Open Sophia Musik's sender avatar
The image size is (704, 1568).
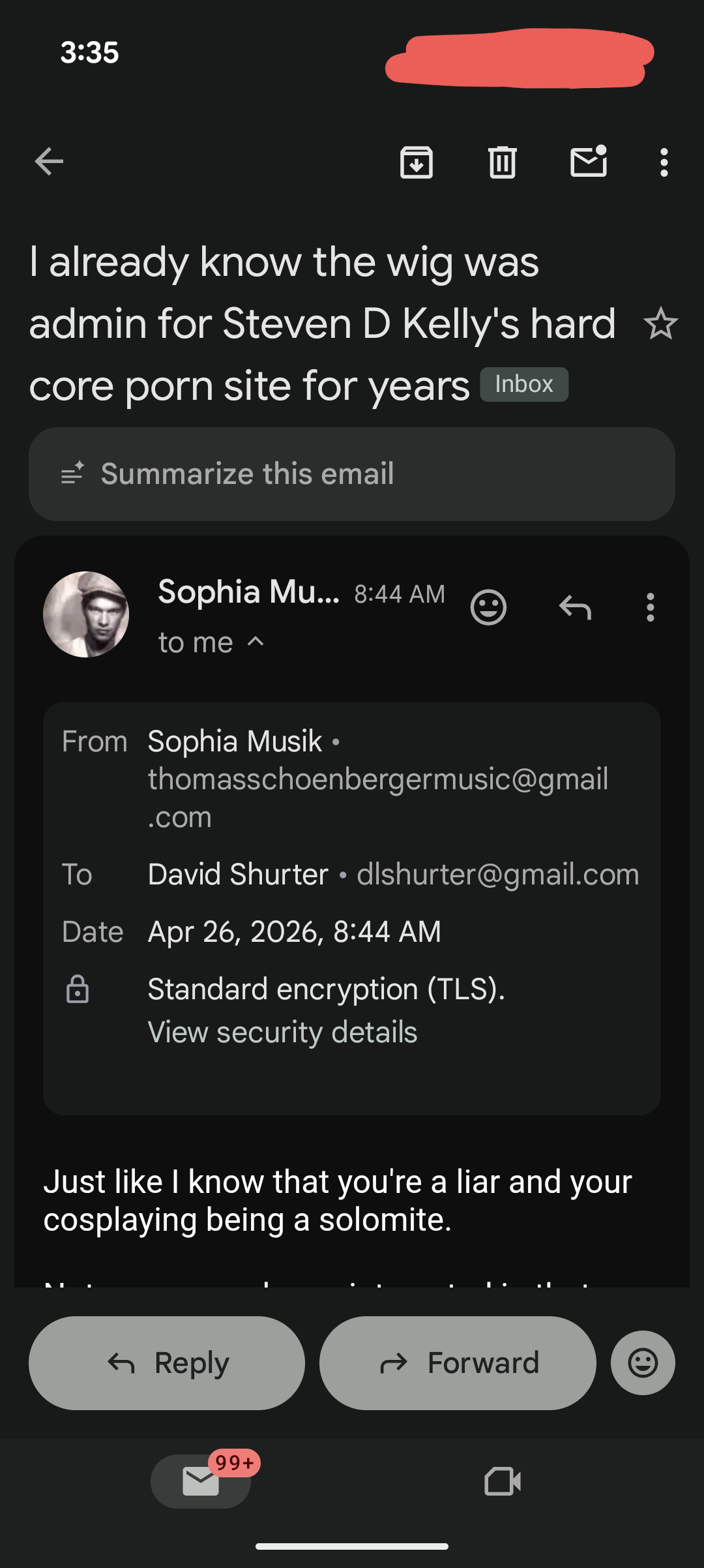tap(86, 614)
